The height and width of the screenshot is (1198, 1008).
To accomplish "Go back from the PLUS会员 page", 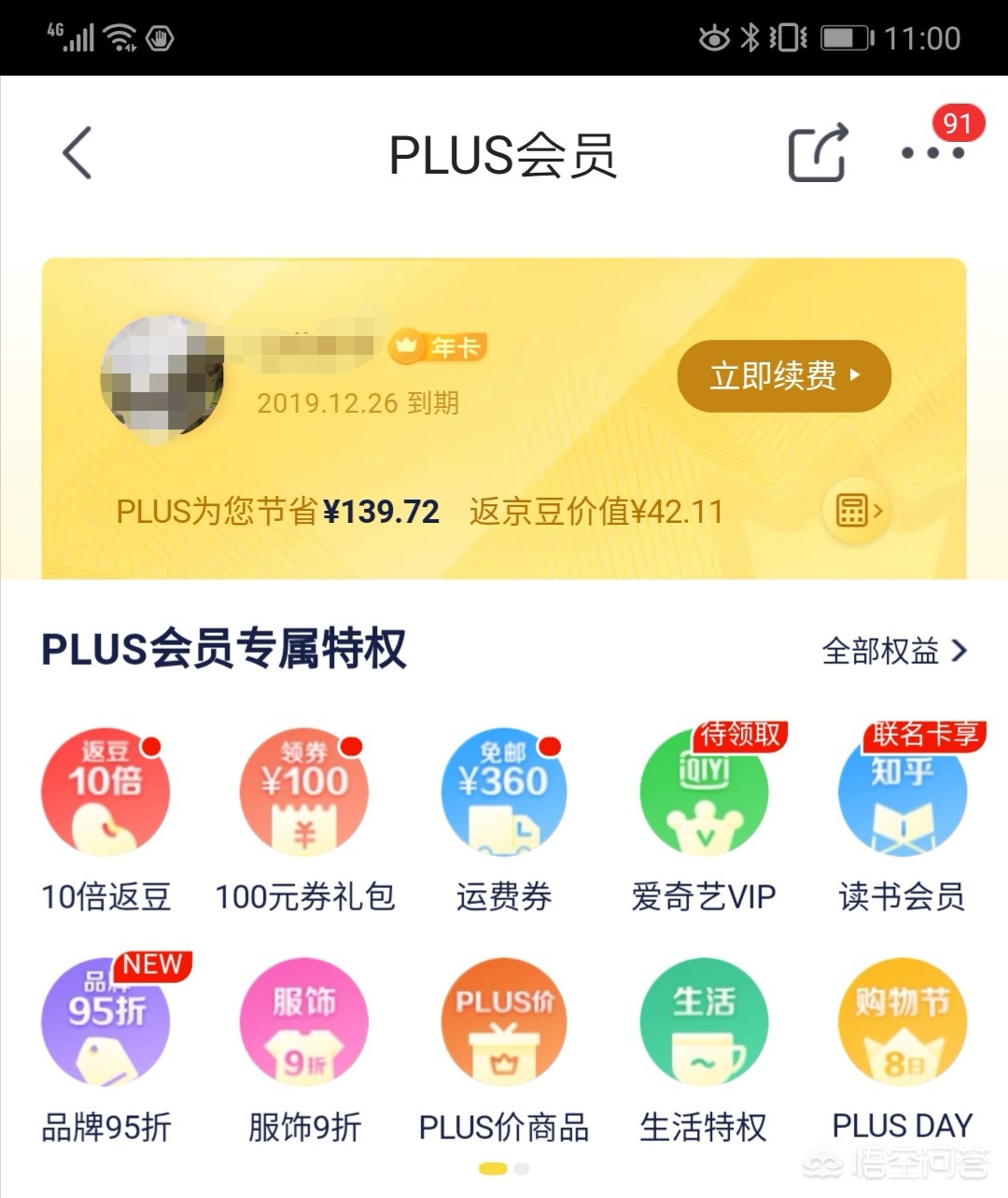I will click(78, 153).
